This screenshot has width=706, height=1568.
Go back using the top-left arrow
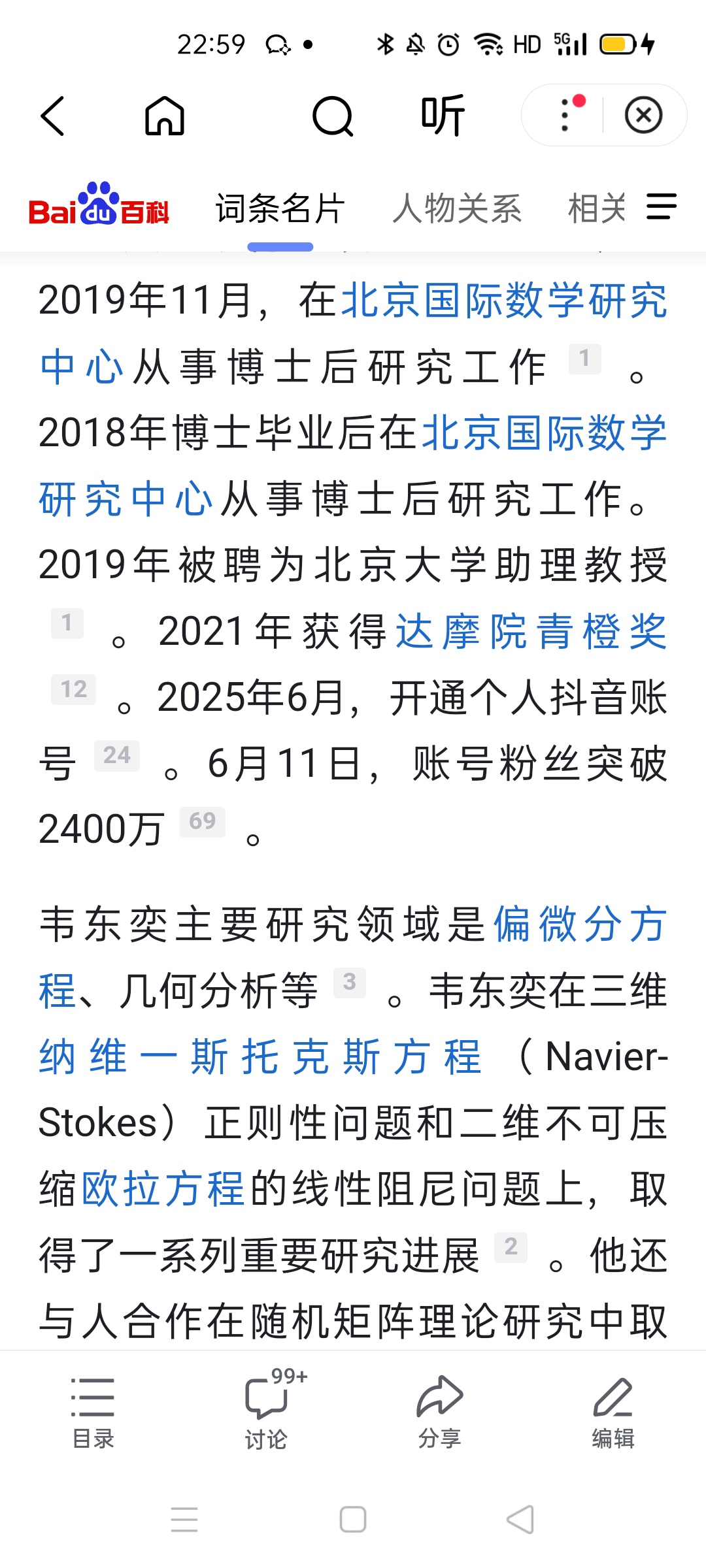53,116
